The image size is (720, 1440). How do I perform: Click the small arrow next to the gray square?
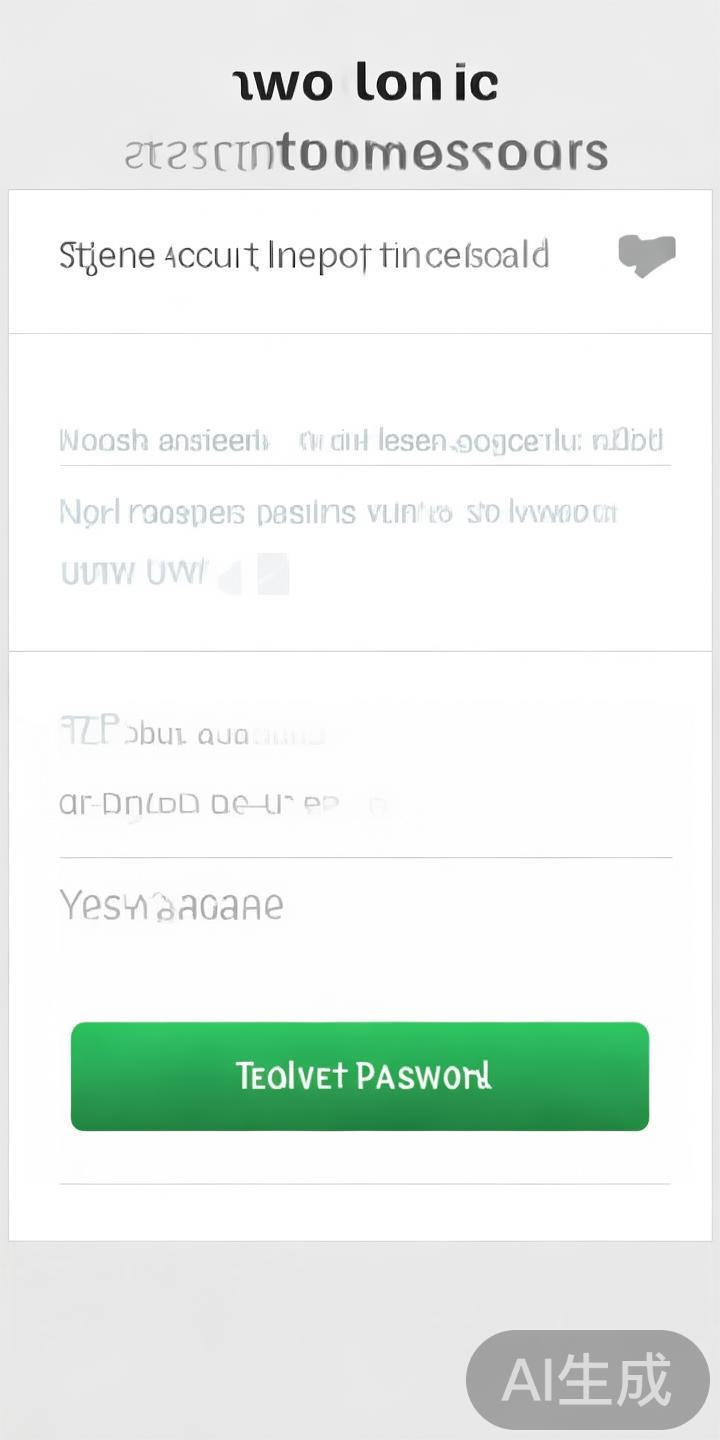pos(232,573)
